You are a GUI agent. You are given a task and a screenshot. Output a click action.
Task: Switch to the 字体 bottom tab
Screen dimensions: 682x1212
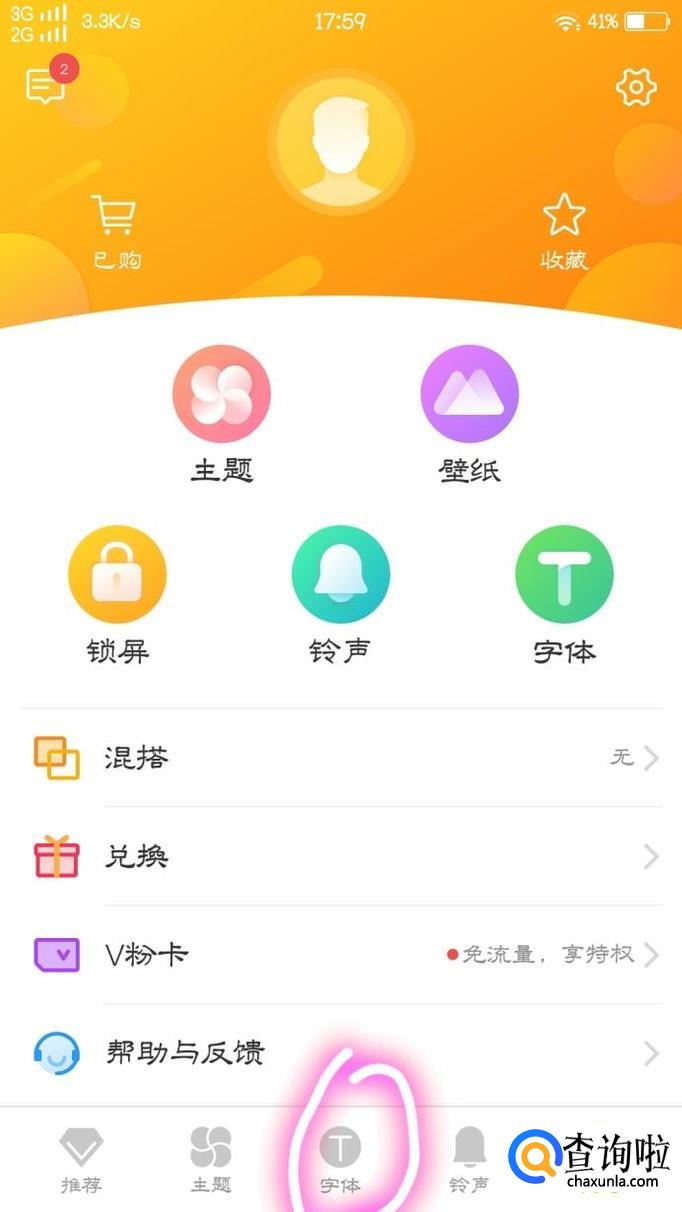coord(340,1160)
